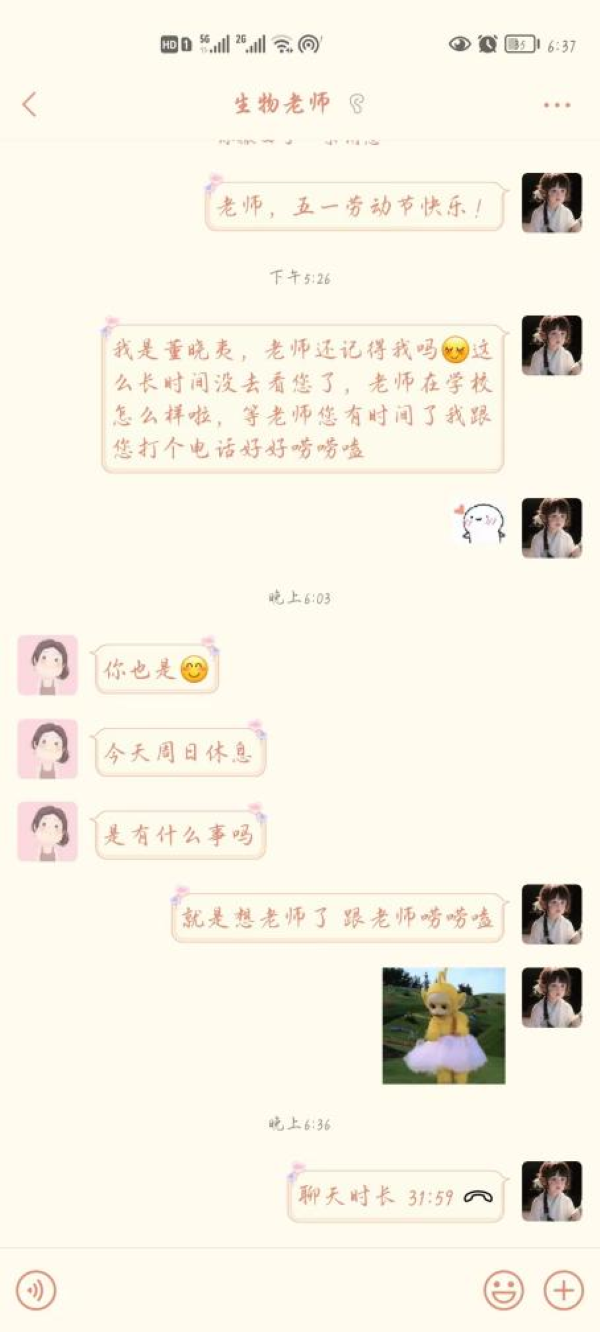Screen dimensions: 600x1332
Task: Open my avatar next to 五一劳动节快乐 message
Action: (x=551, y=203)
